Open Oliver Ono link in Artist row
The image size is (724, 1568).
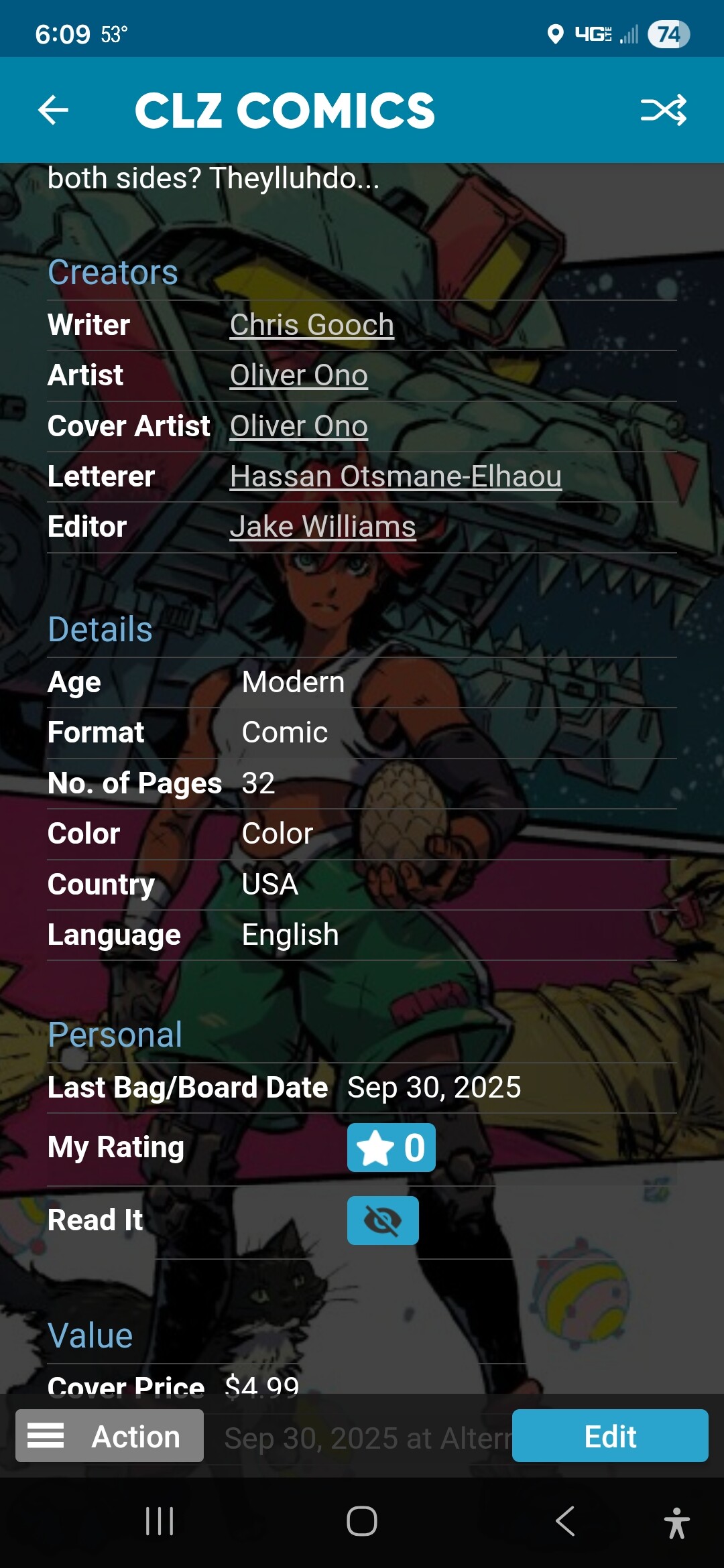coord(298,375)
